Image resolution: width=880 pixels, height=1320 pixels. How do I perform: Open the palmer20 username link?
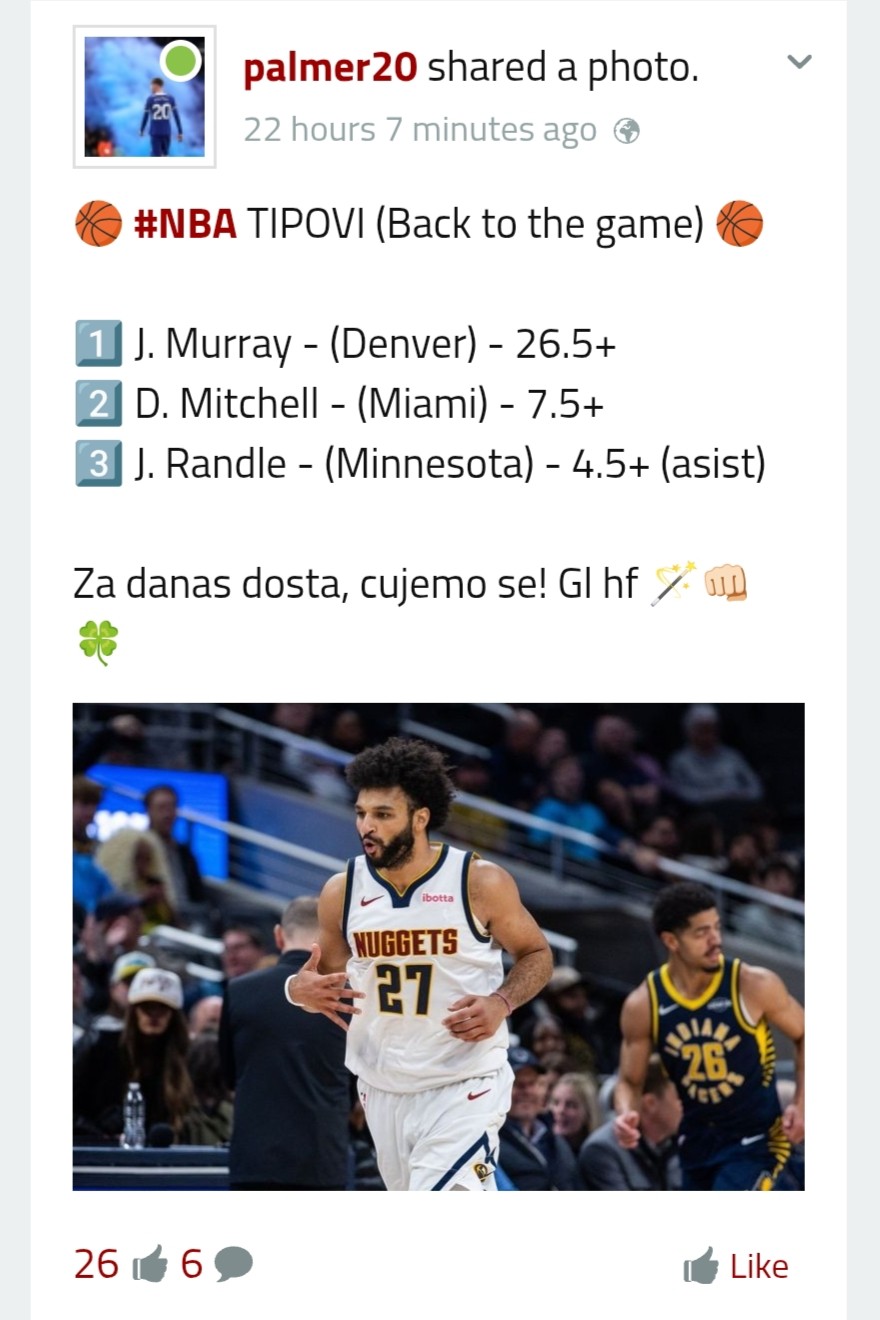[x=330, y=68]
